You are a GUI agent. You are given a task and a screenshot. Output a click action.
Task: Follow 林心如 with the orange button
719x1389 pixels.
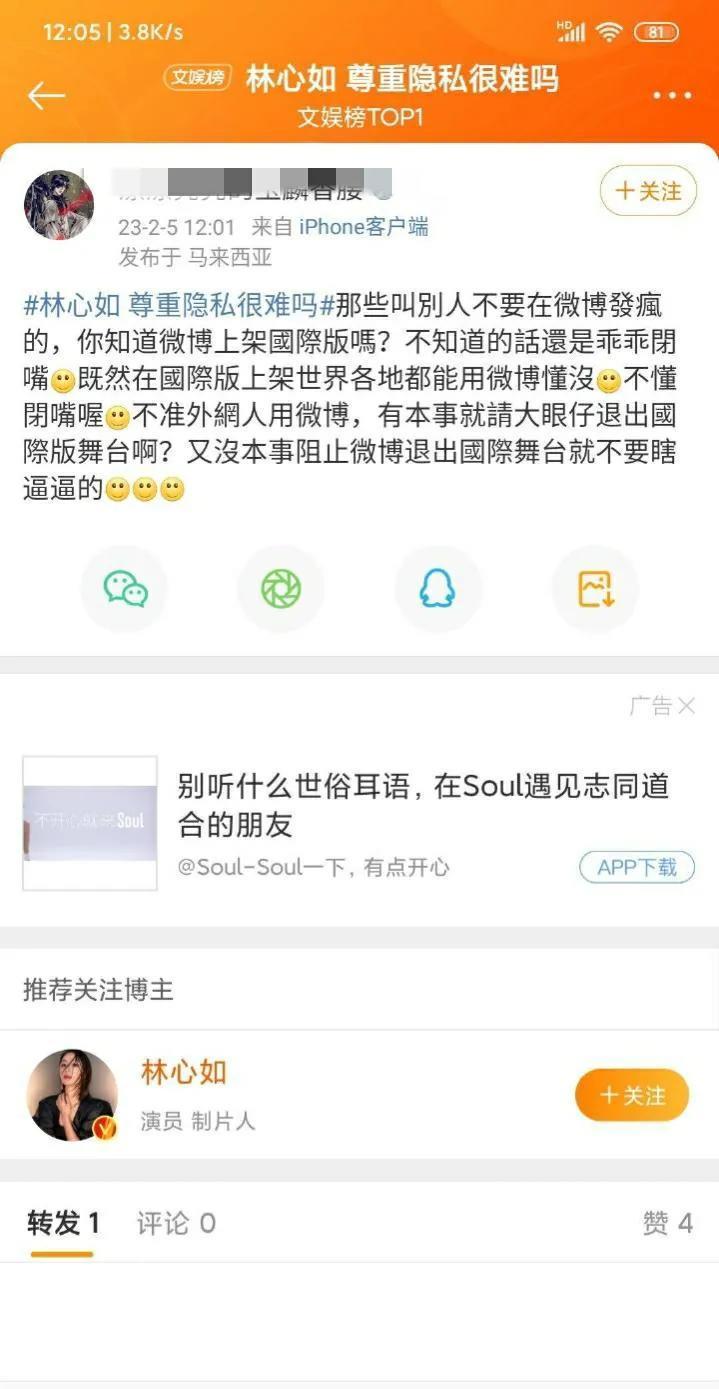(x=632, y=1095)
